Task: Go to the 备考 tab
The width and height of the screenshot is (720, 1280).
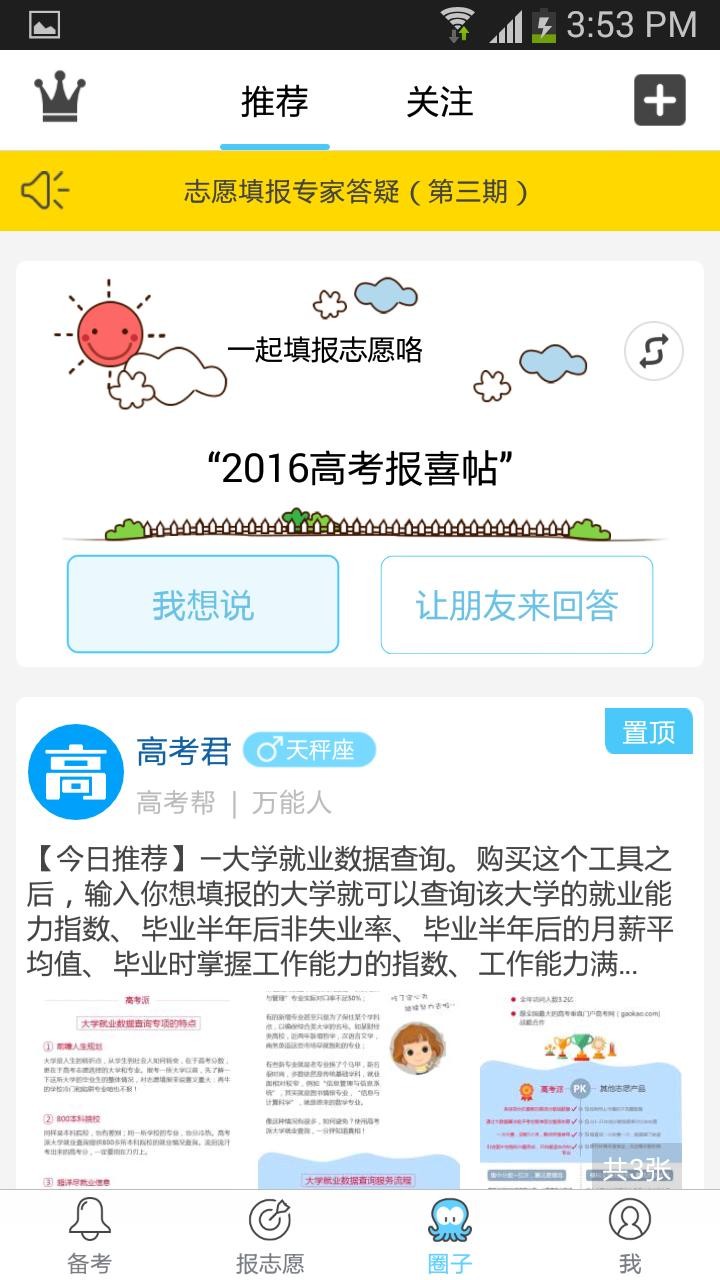Action: [89, 1235]
